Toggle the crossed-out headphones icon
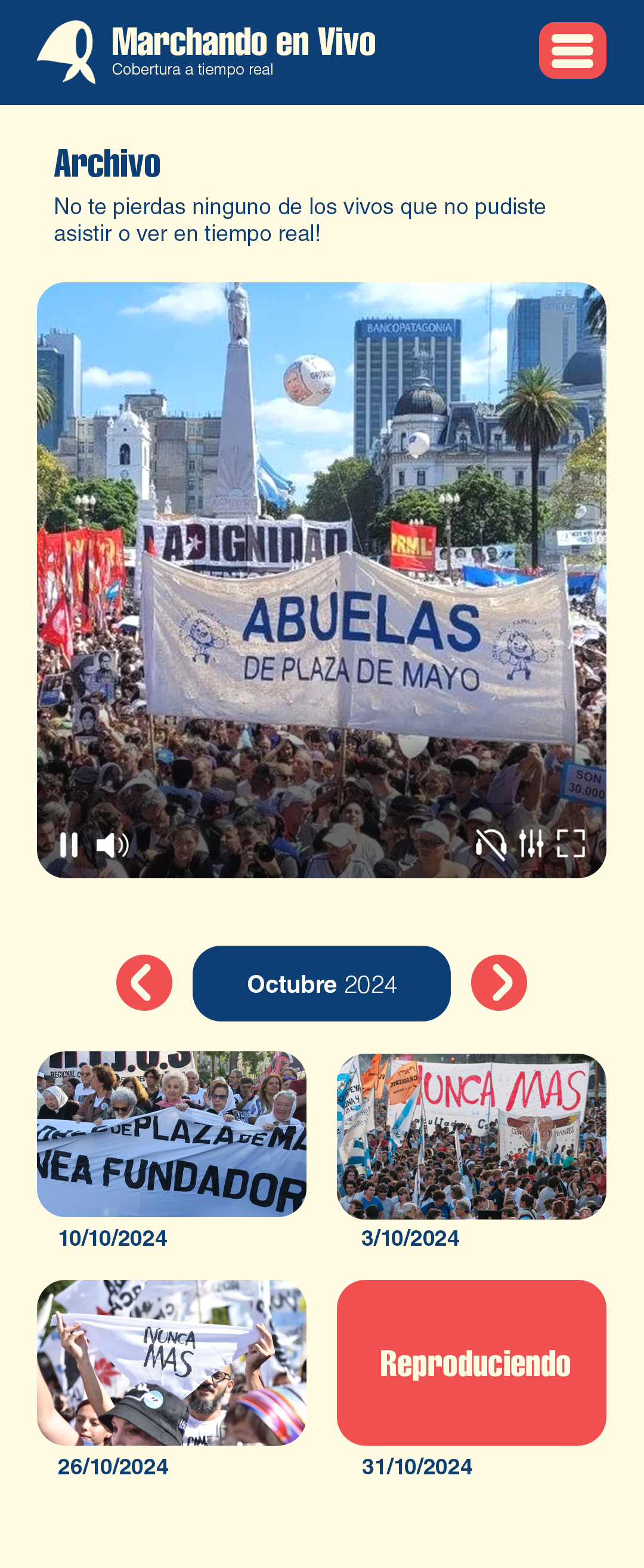The height and width of the screenshot is (1568, 644). pos(490,844)
